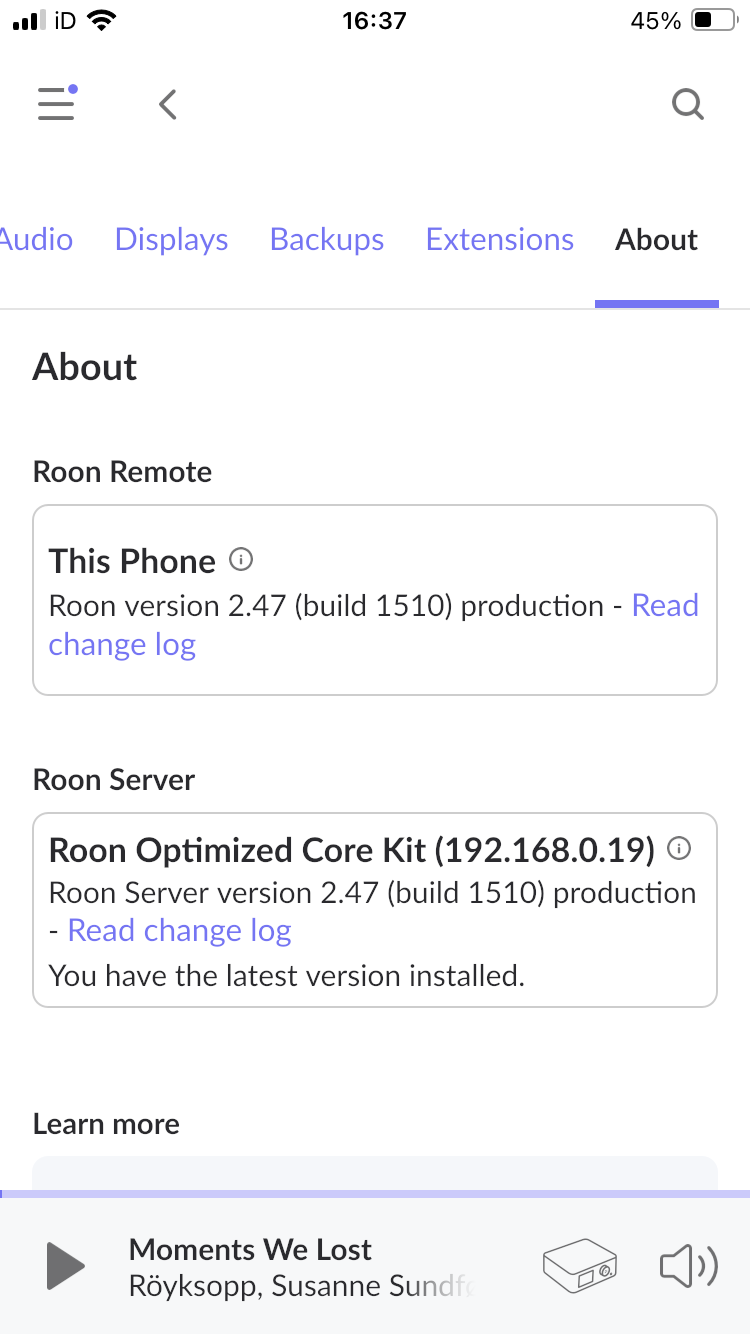Select the Backups tab
Image resolution: width=750 pixels, height=1334 pixels.
tap(327, 240)
